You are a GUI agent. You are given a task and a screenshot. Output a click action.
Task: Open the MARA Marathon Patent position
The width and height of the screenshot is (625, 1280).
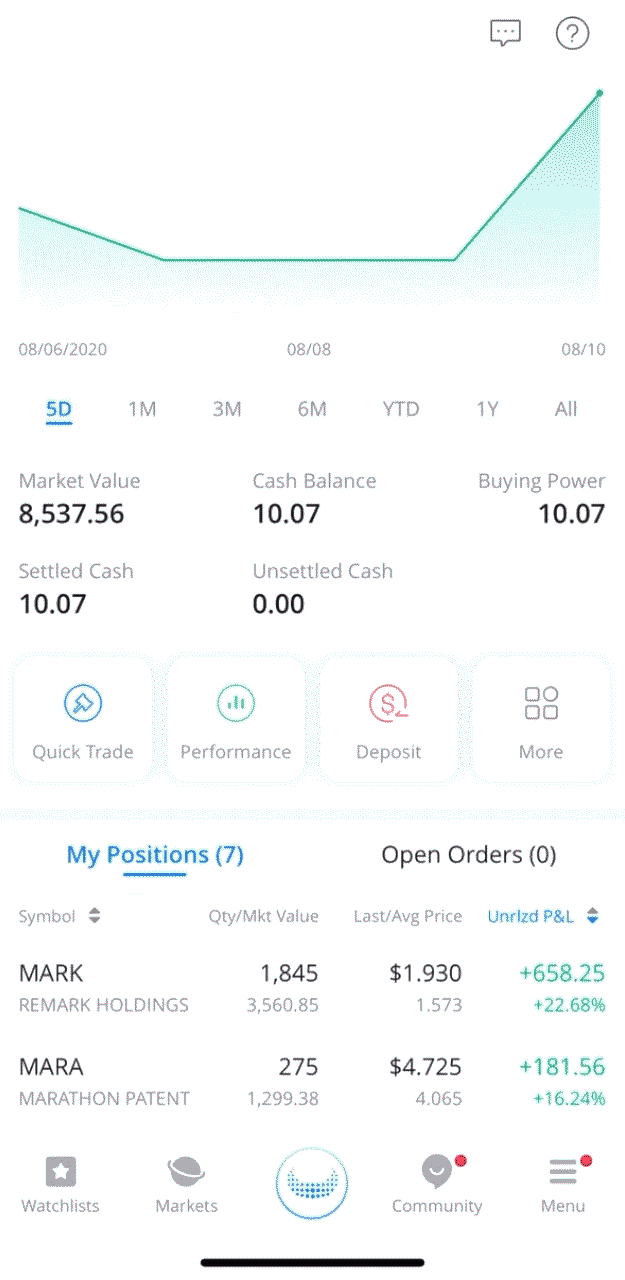tap(312, 1082)
